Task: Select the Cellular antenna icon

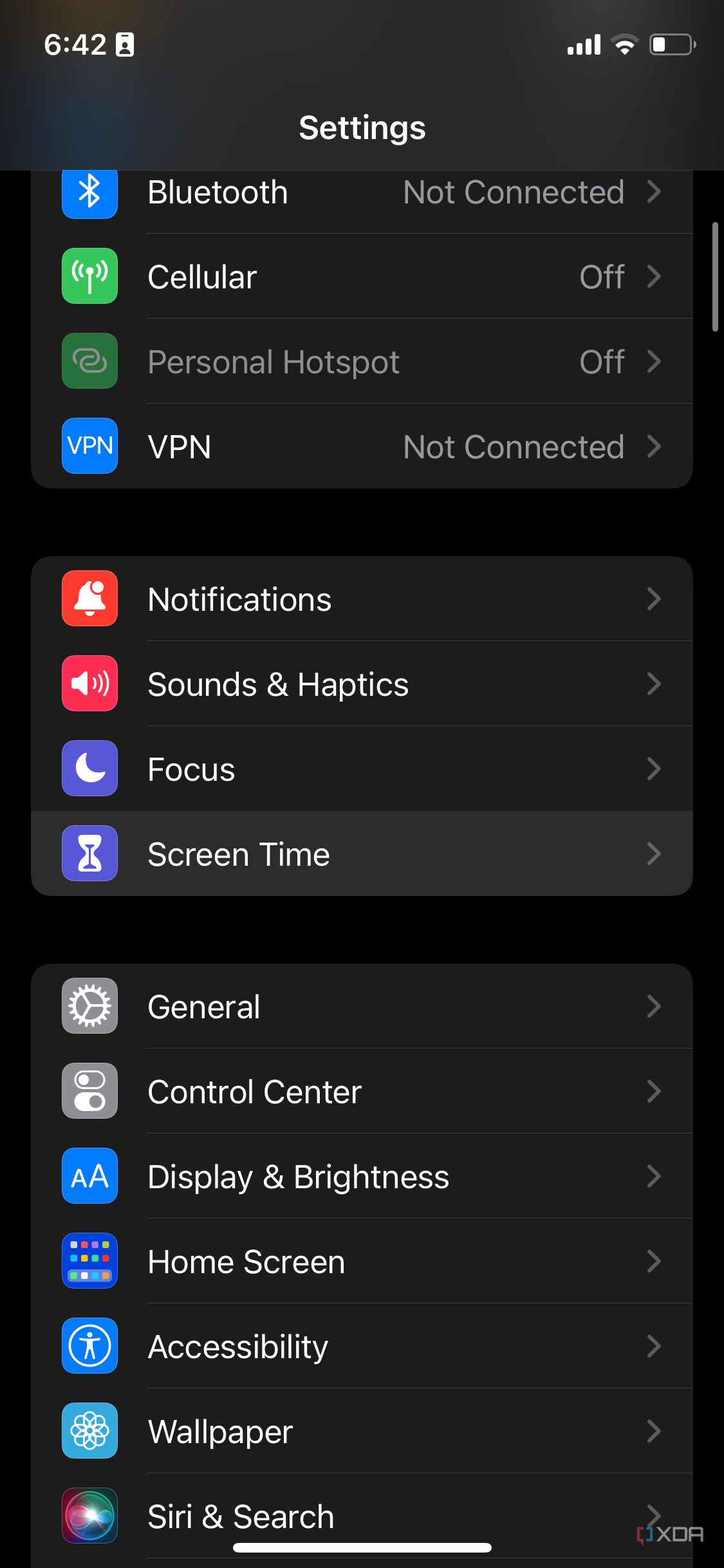Action: 89,276
